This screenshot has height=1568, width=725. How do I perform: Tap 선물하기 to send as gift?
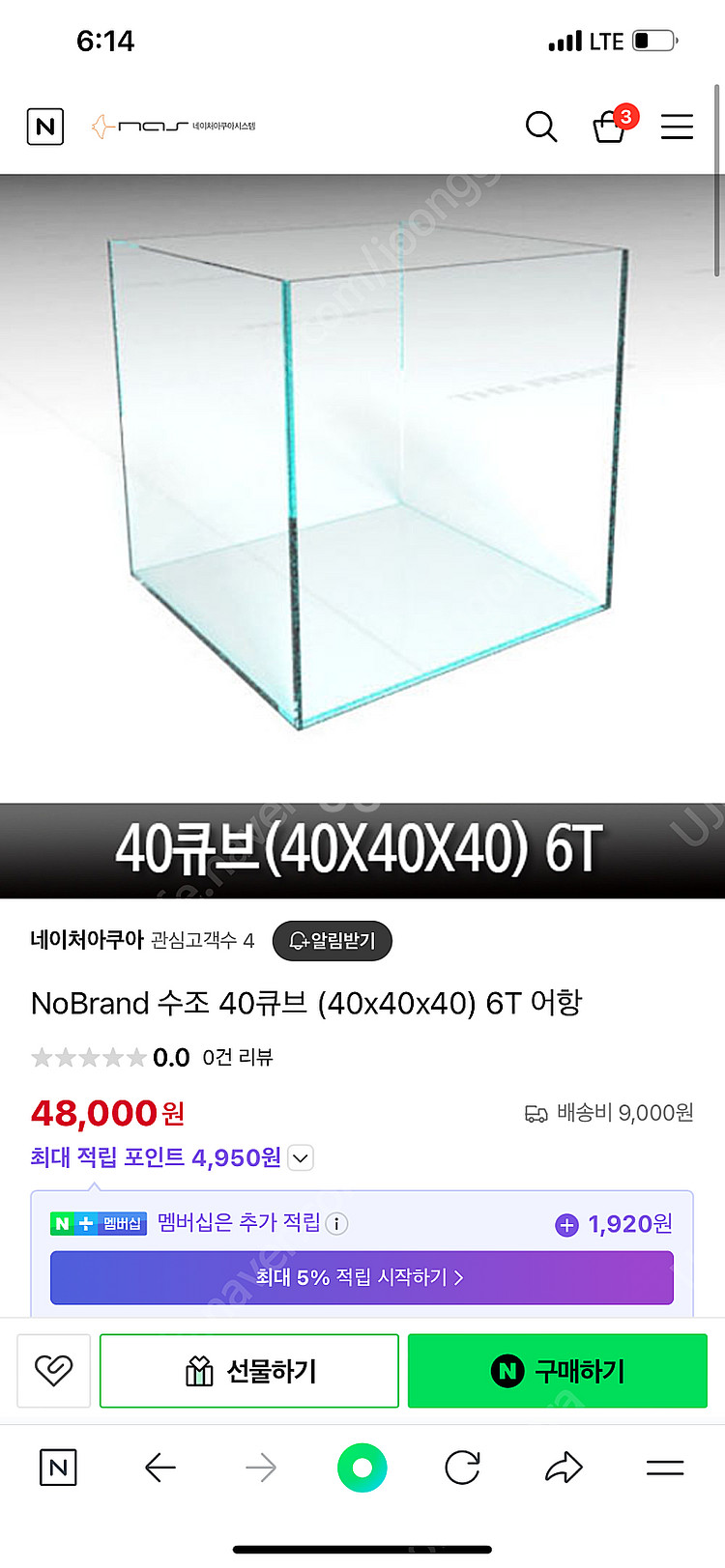248,1370
